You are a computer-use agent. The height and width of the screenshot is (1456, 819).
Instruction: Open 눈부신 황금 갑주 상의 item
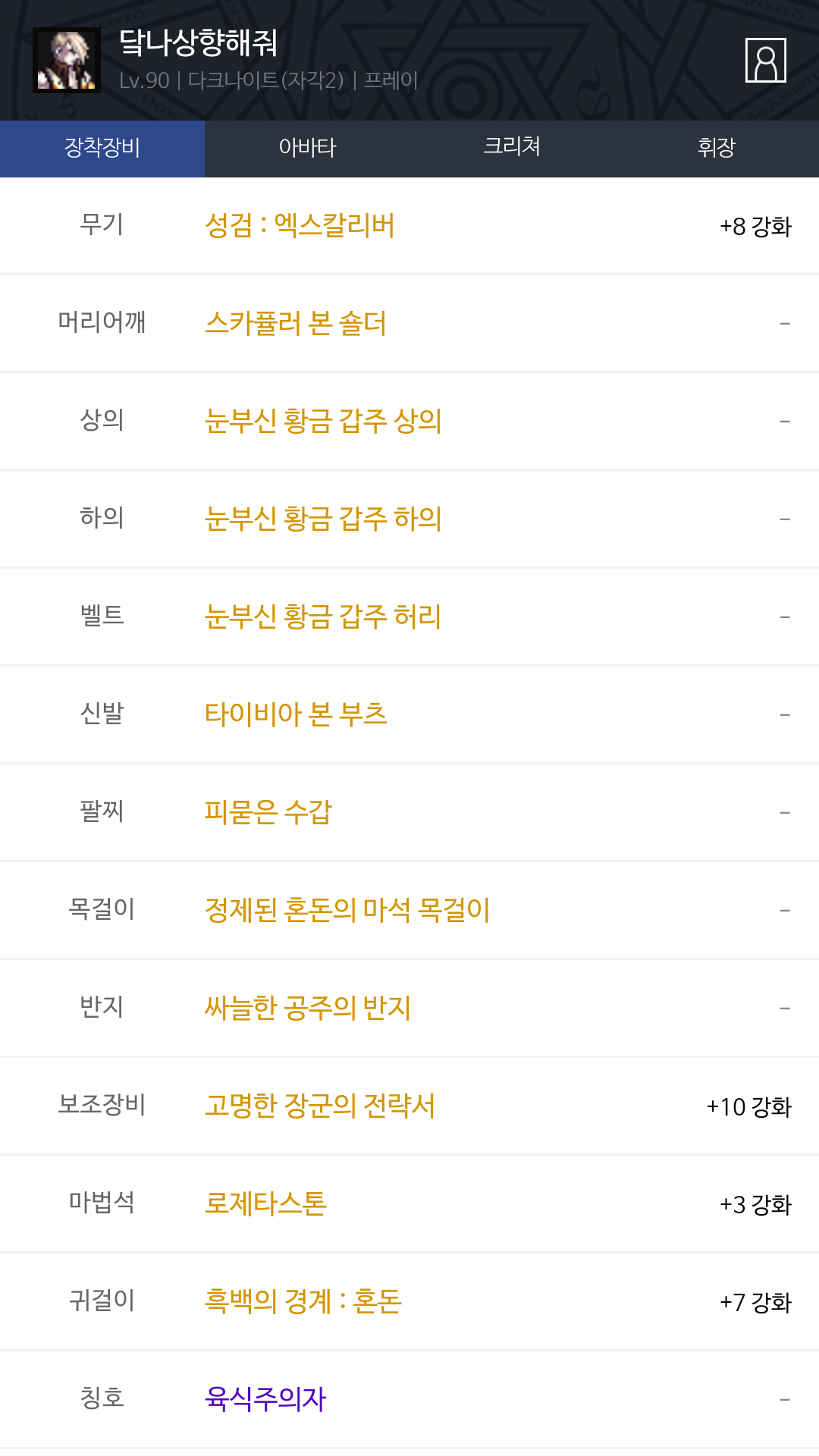(323, 422)
